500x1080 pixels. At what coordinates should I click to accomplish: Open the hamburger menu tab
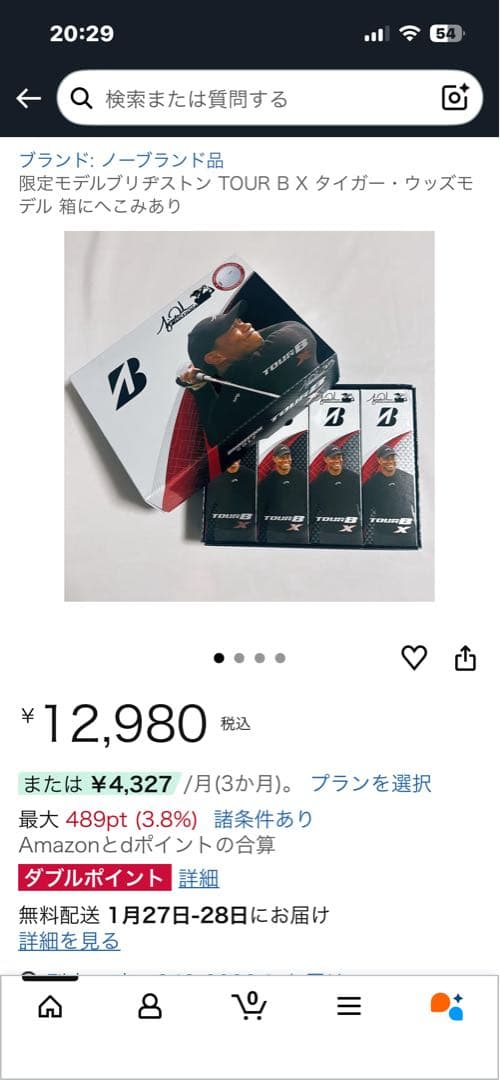pyautogui.click(x=349, y=1007)
